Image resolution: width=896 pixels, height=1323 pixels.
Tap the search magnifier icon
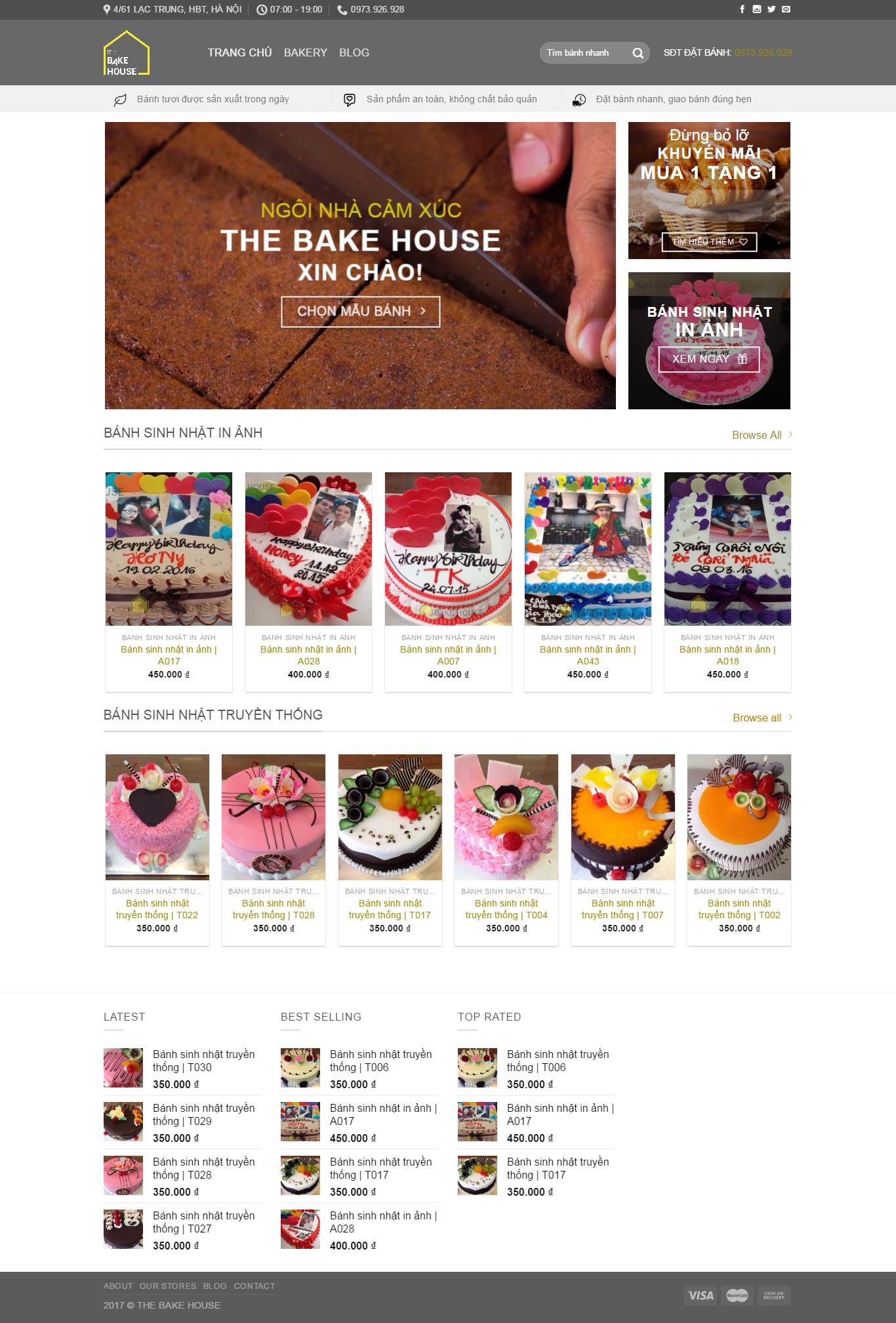[638, 53]
